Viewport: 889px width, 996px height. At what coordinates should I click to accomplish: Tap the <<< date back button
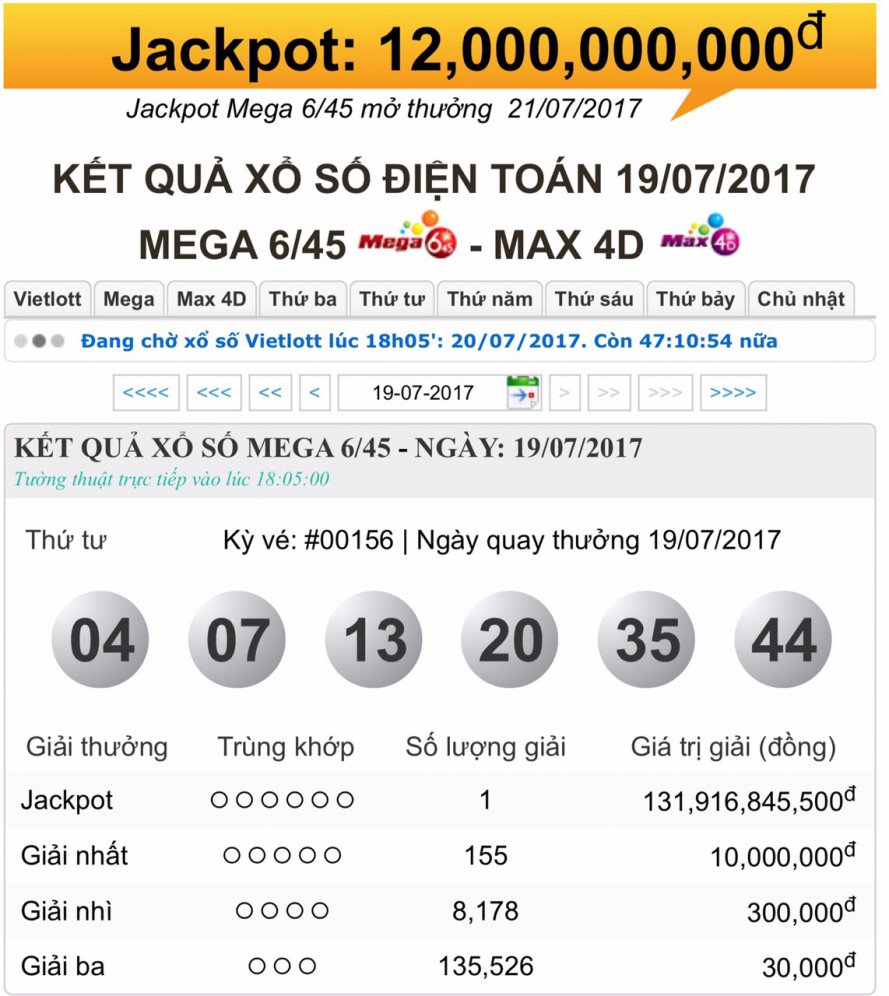point(214,393)
